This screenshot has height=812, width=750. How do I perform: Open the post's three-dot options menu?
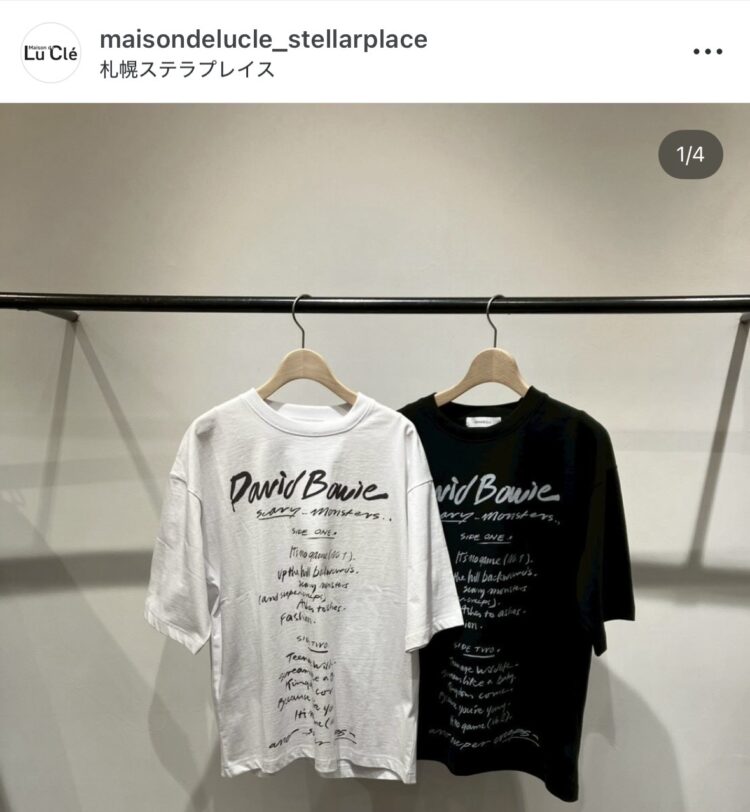point(707,52)
